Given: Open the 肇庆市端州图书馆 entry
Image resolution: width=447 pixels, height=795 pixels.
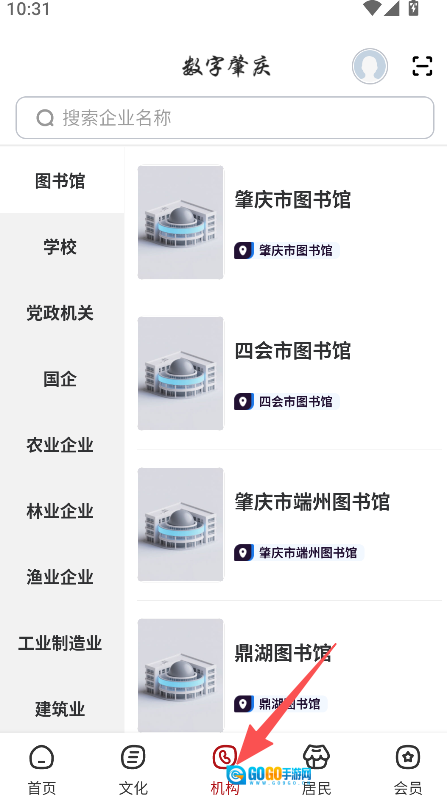Looking at the screenshot, I should 289,525.
